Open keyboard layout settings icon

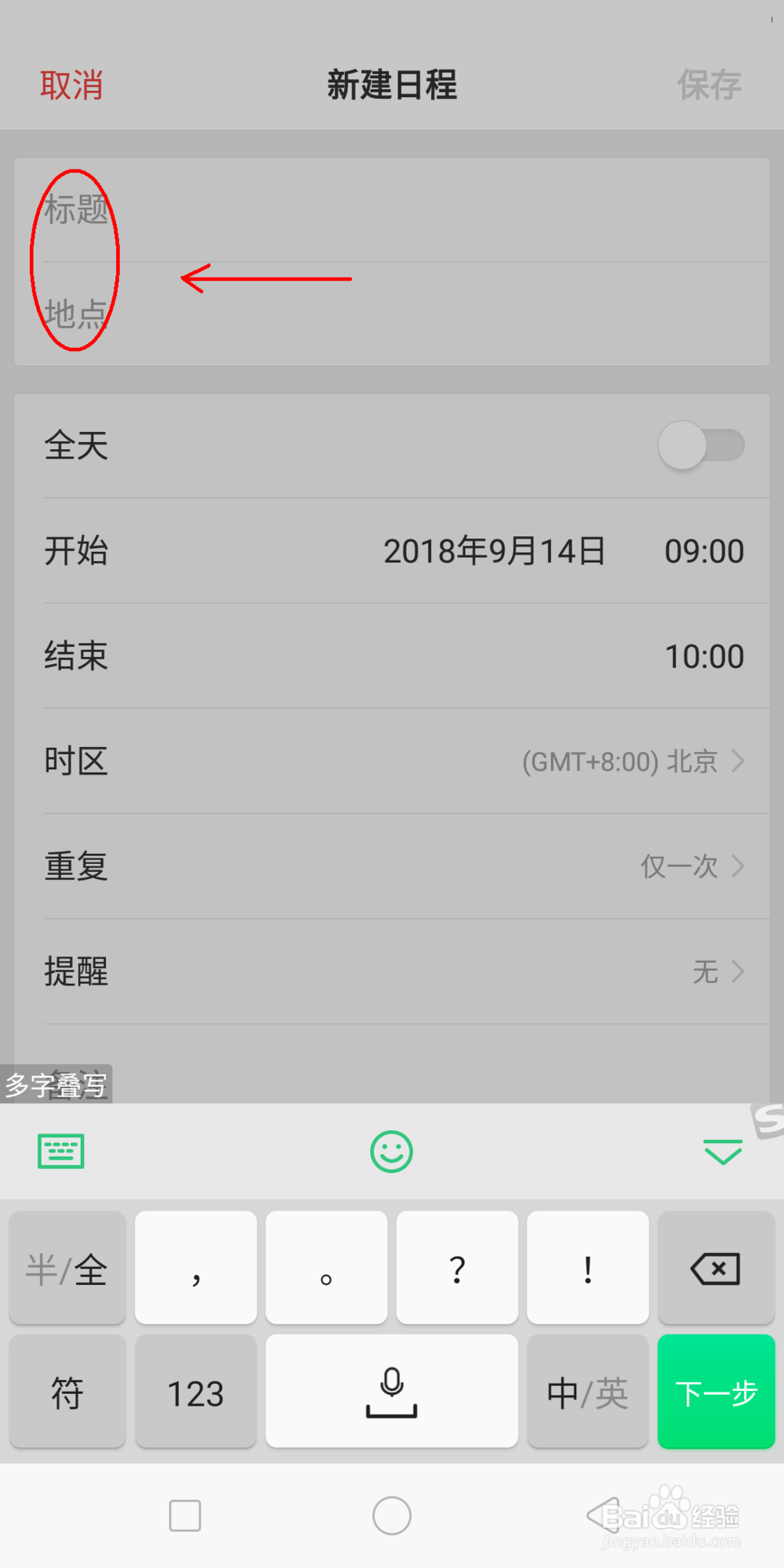[60, 1152]
